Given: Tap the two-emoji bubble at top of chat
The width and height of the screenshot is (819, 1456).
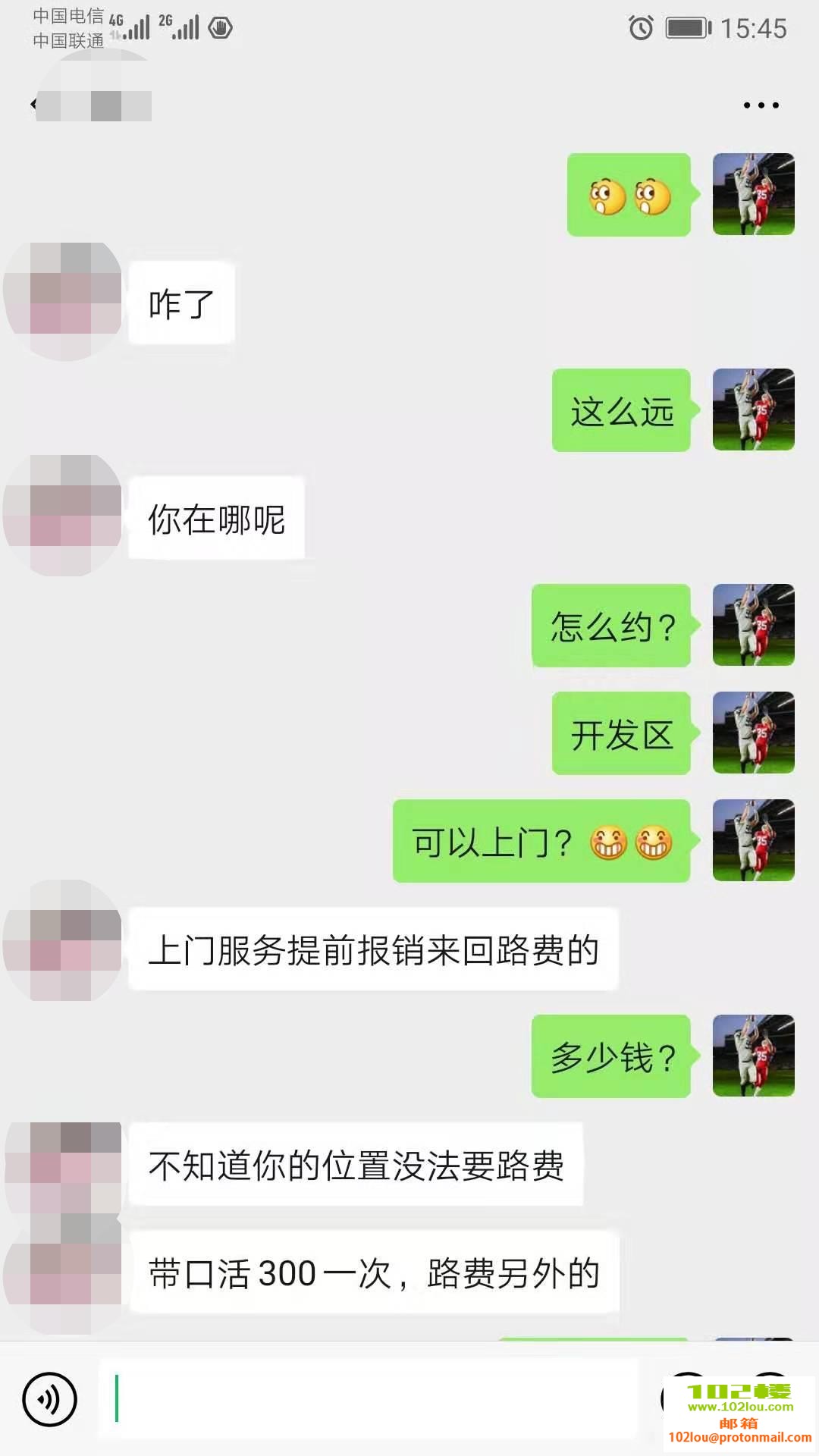Looking at the screenshot, I should click(x=629, y=195).
